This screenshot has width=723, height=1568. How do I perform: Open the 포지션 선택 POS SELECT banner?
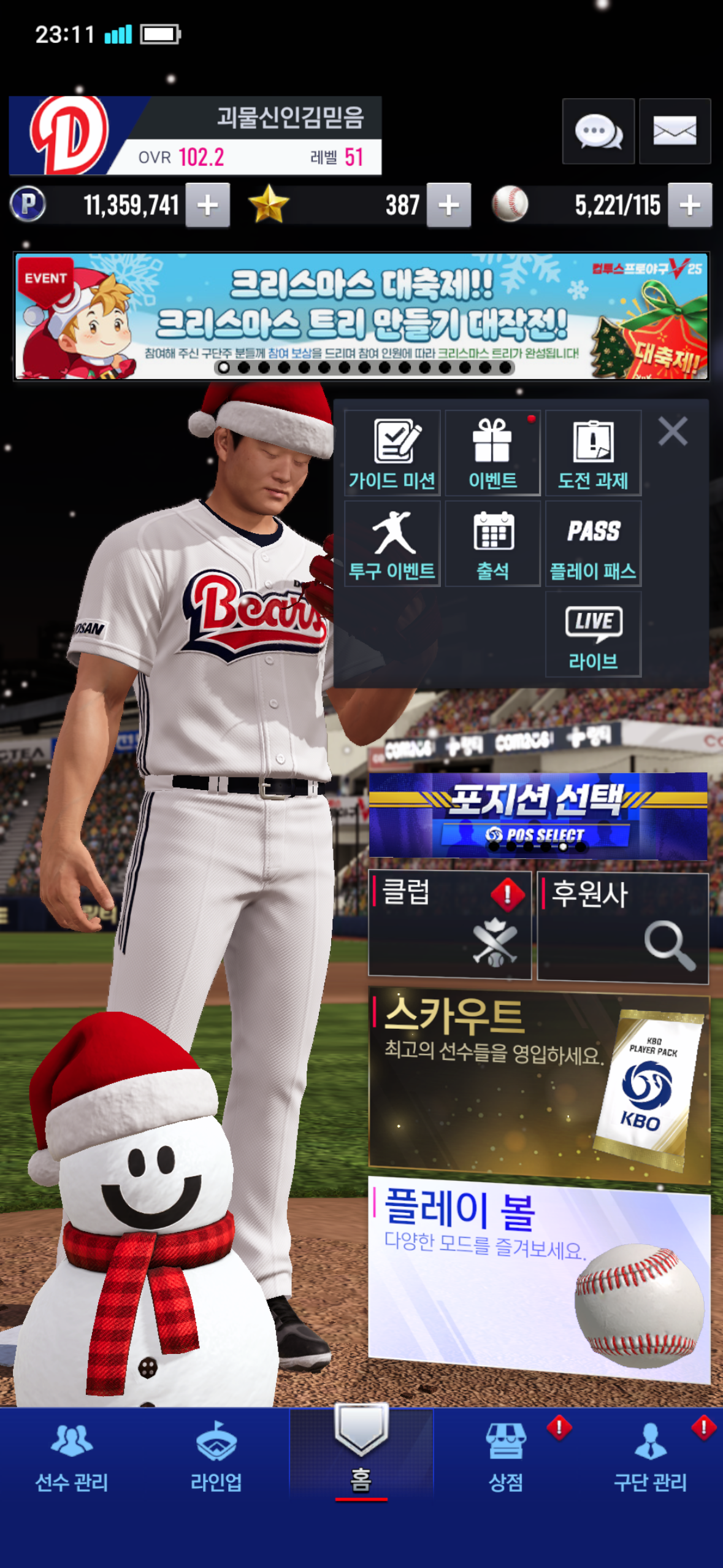click(x=538, y=815)
